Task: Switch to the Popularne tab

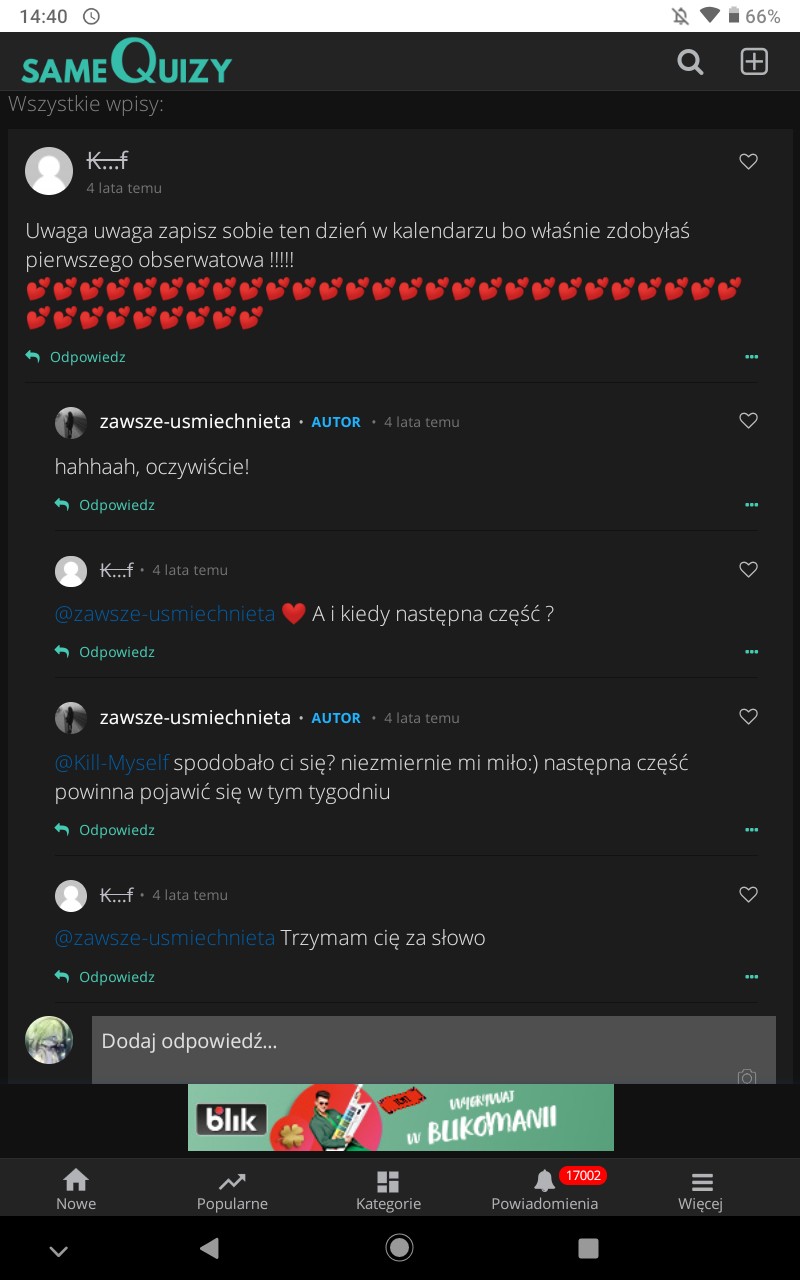Action: tap(232, 1190)
